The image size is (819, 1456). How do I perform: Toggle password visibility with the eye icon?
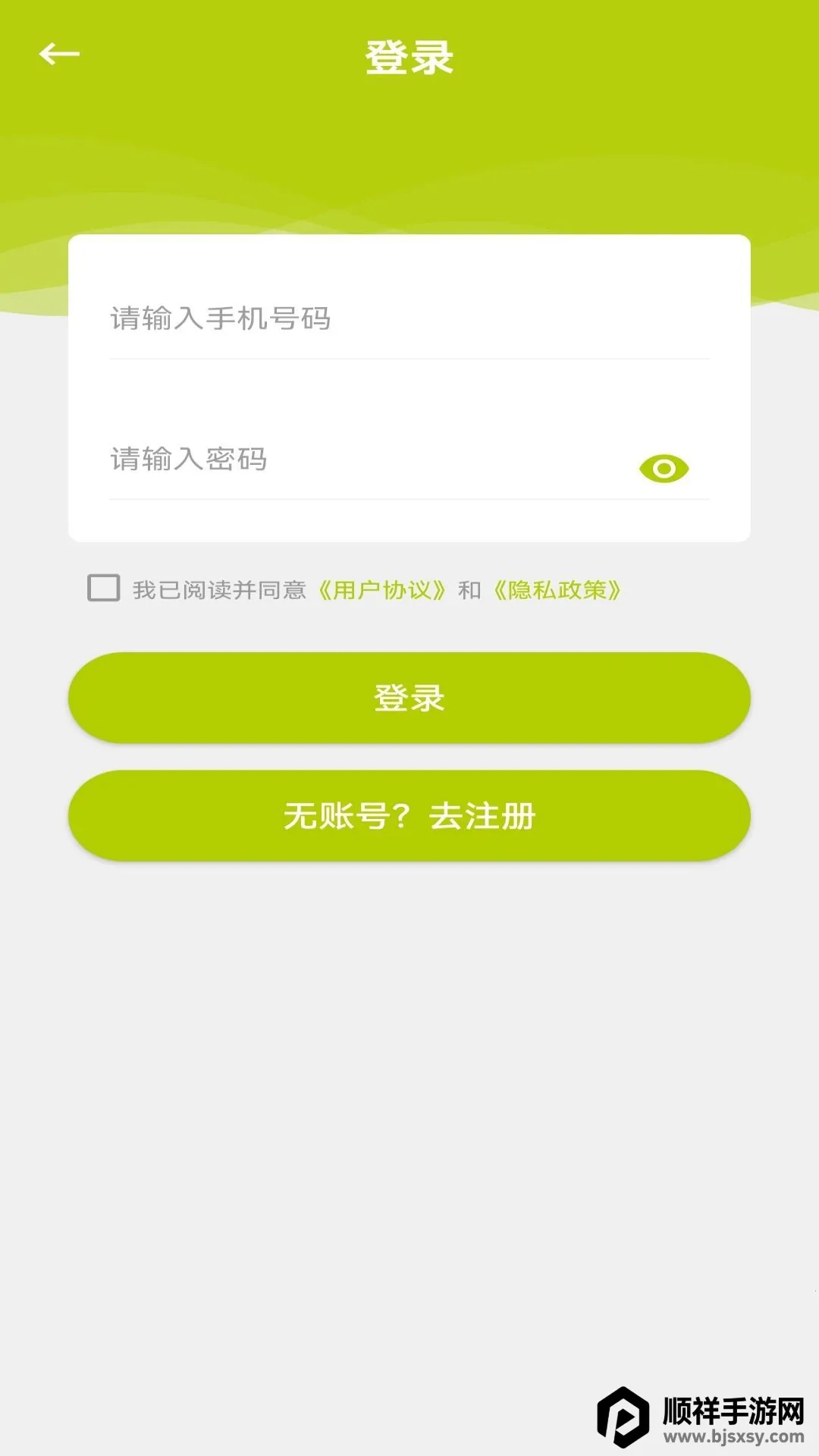[664, 469]
